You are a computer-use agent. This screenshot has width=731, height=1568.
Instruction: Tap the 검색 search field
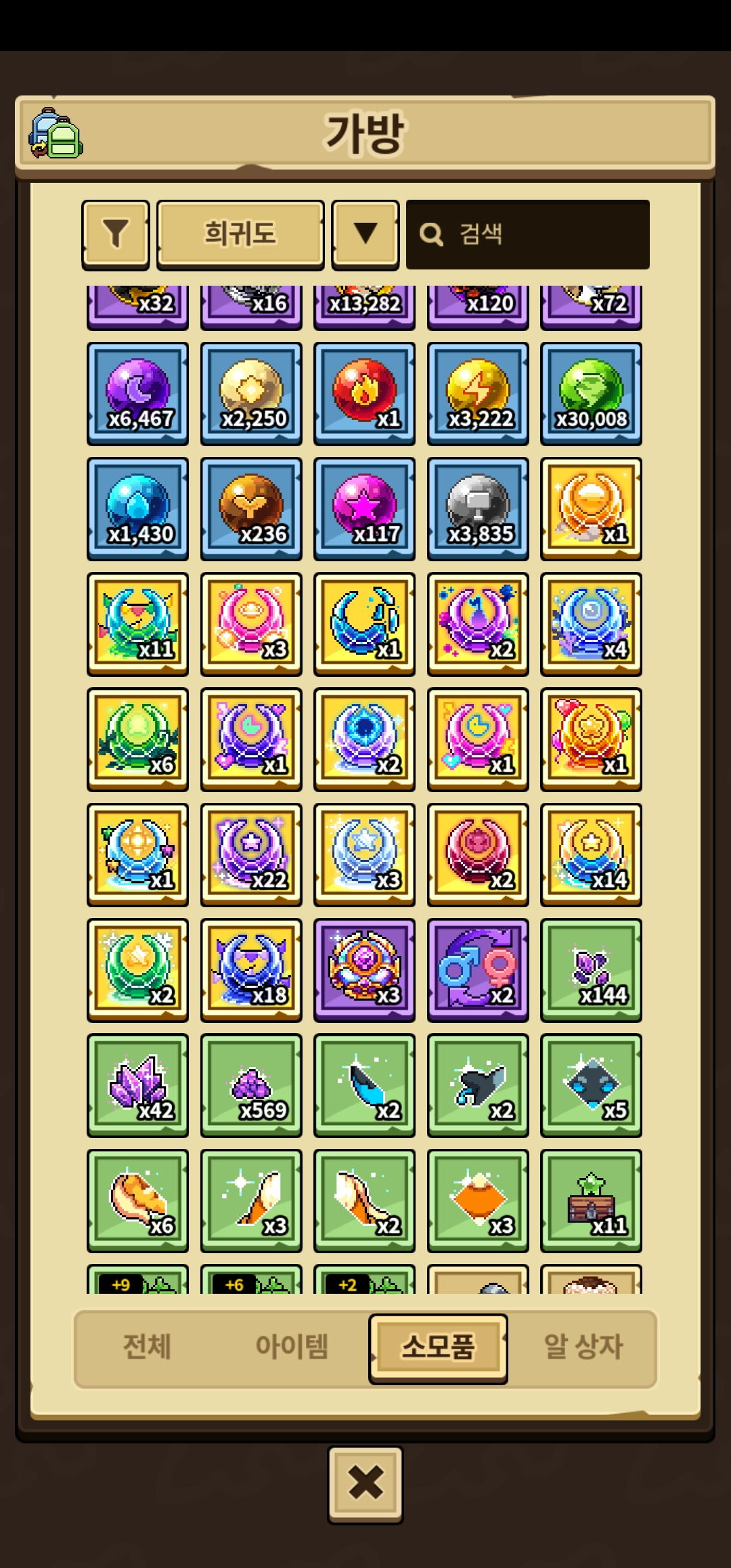click(x=528, y=234)
